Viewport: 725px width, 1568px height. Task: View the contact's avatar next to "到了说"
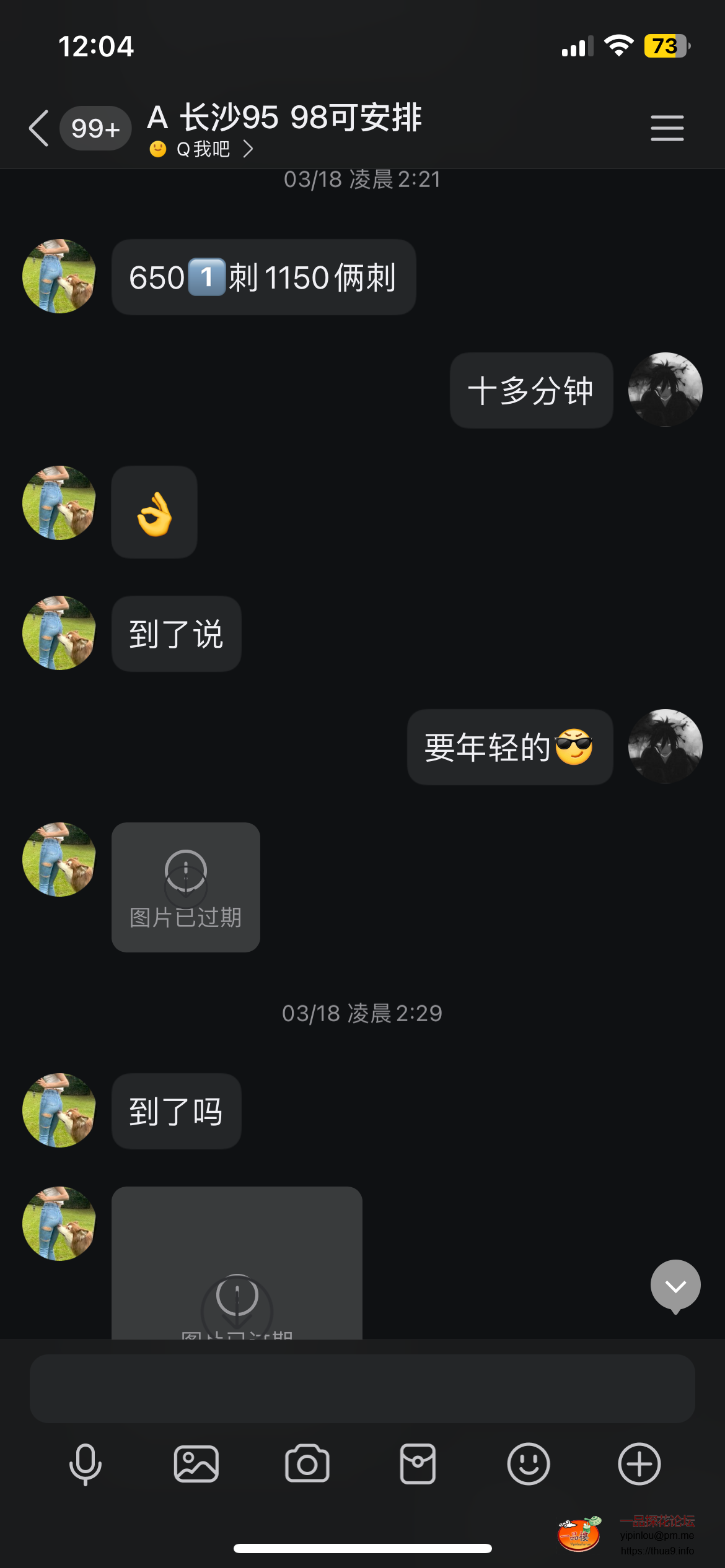pos(59,633)
